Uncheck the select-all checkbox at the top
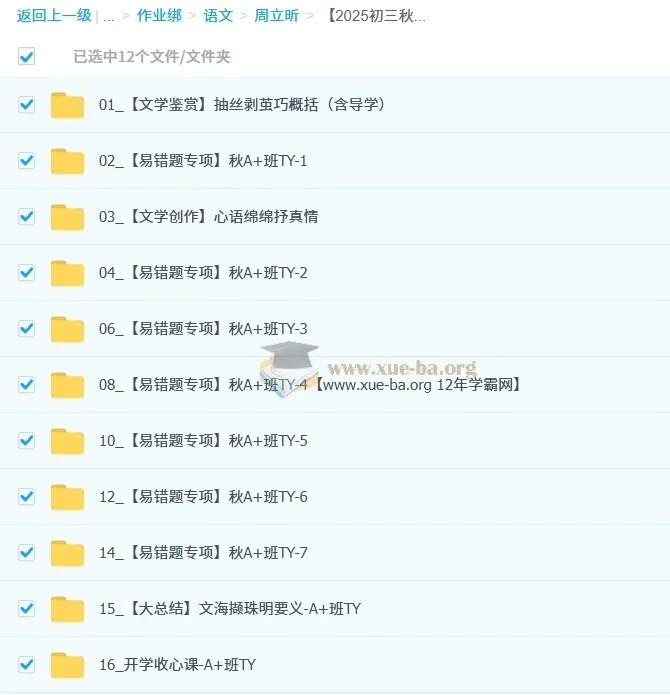Image resolution: width=670 pixels, height=695 pixels. [26, 57]
